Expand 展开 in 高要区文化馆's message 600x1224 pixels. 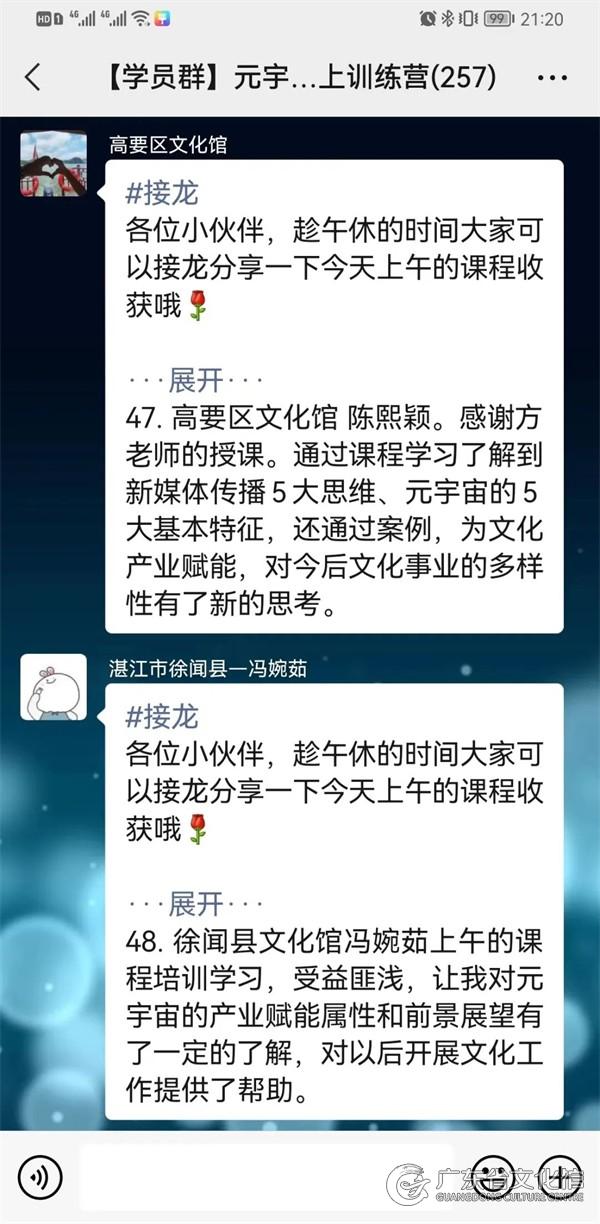click(x=196, y=380)
